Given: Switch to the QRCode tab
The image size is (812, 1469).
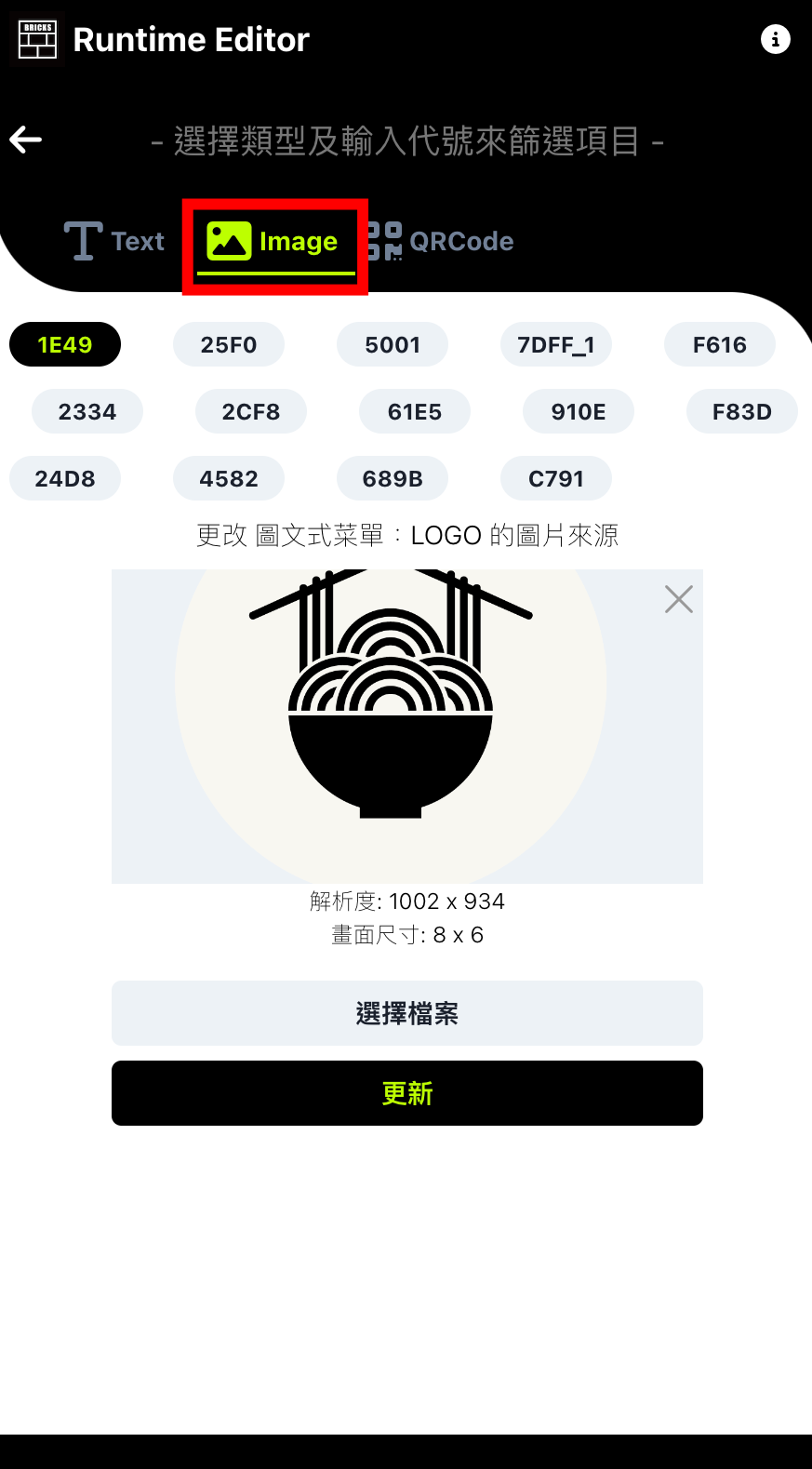Looking at the screenshot, I should (x=441, y=241).
